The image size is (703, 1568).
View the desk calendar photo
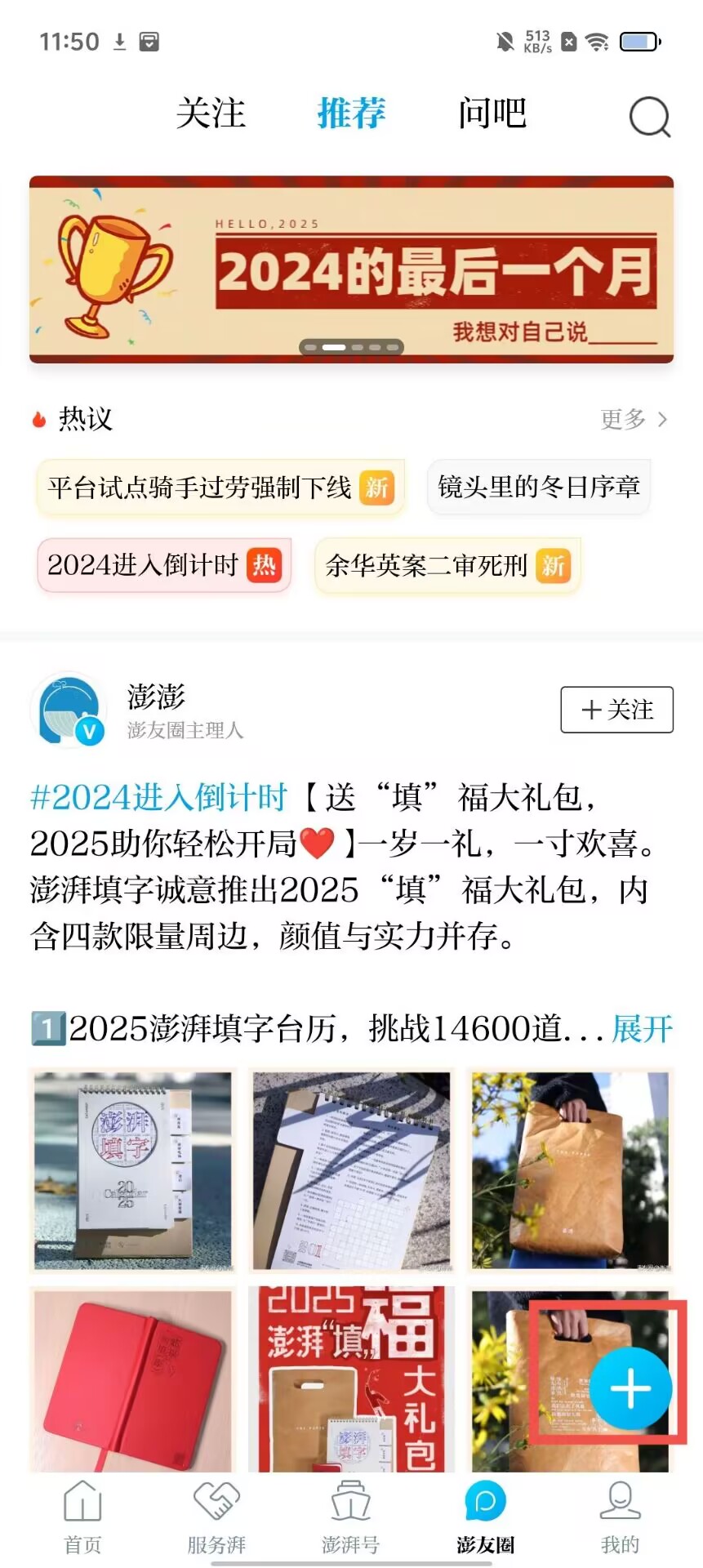[x=132, y=1170]
